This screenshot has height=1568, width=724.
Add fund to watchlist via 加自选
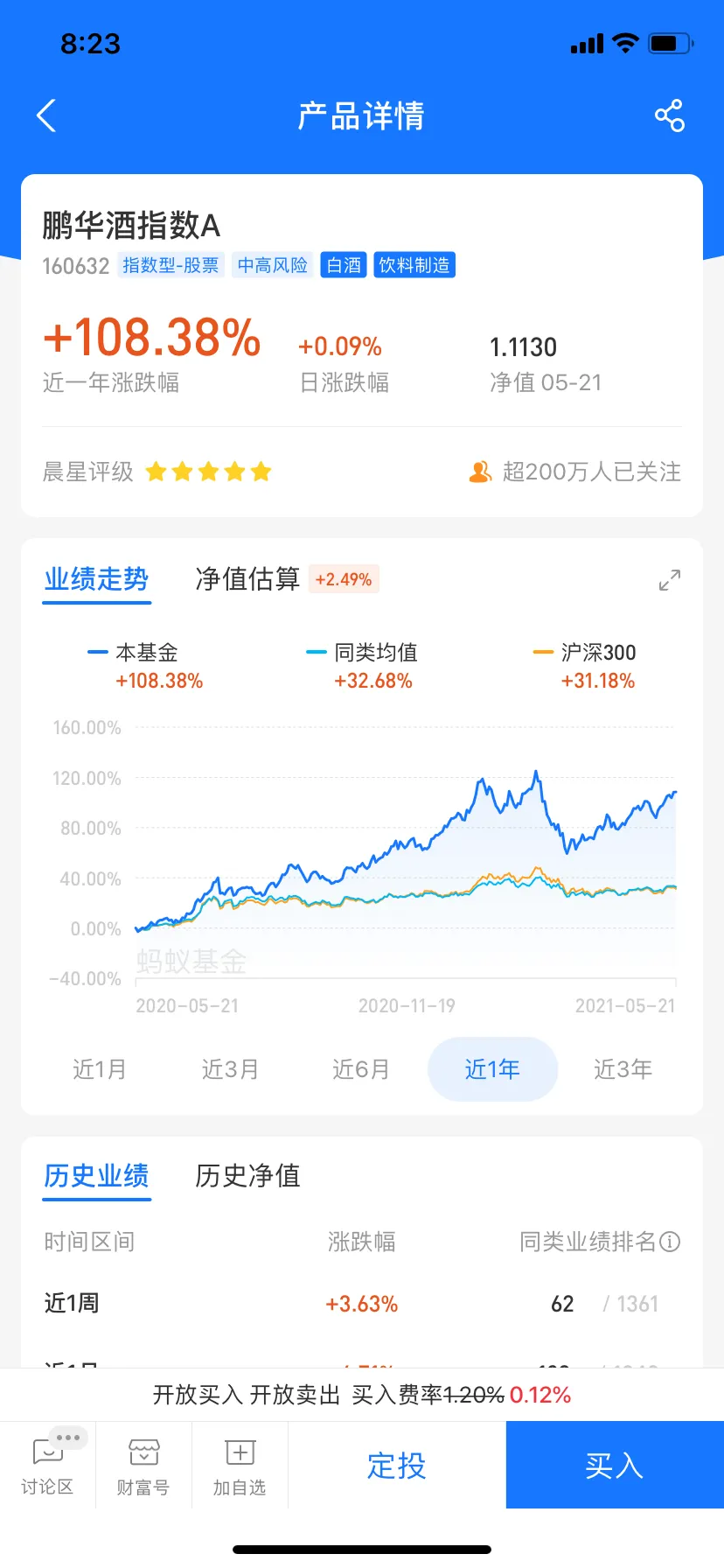coord(240,1465)
